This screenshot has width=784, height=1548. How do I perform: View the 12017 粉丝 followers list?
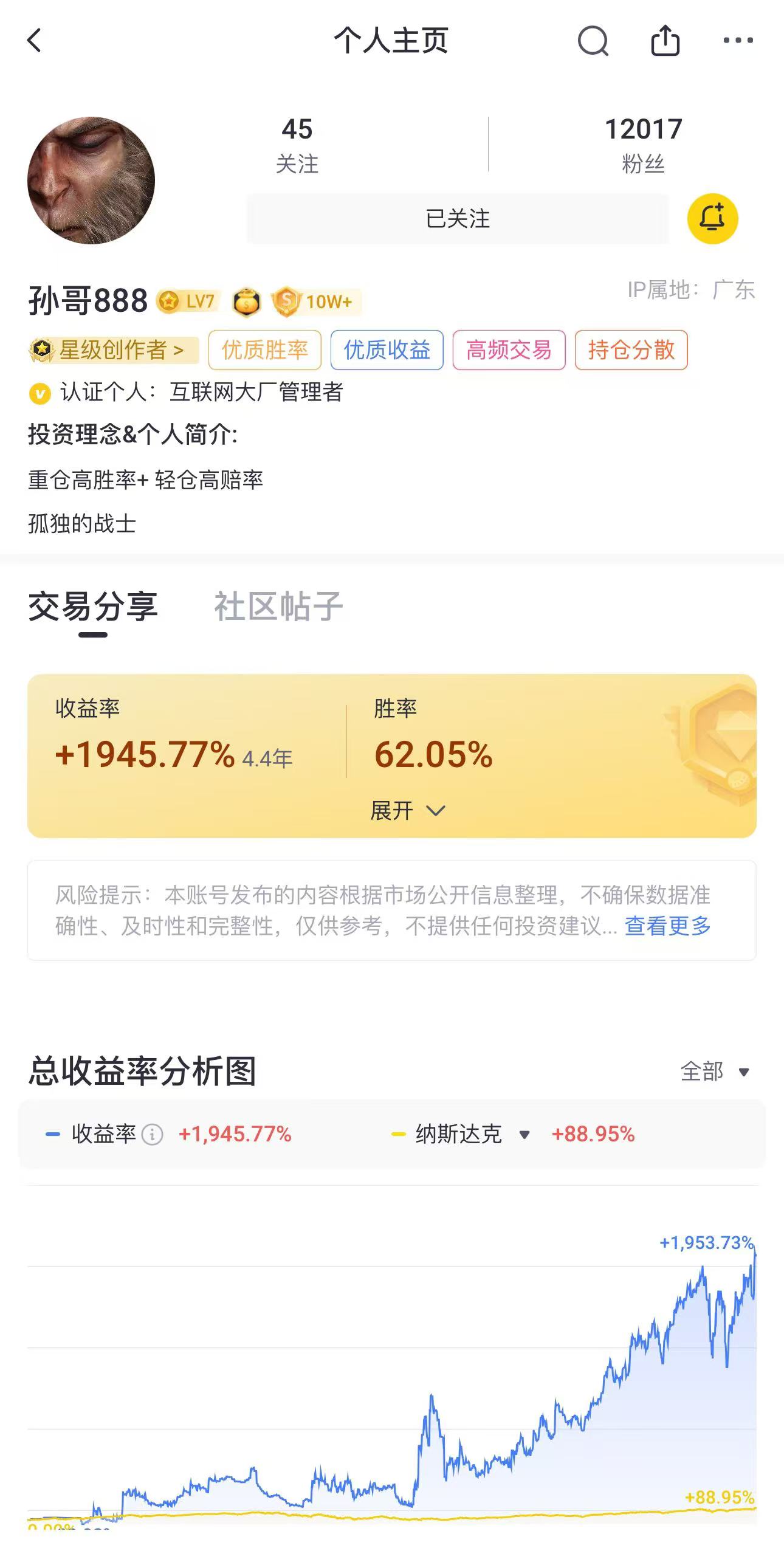click(644, 145)
